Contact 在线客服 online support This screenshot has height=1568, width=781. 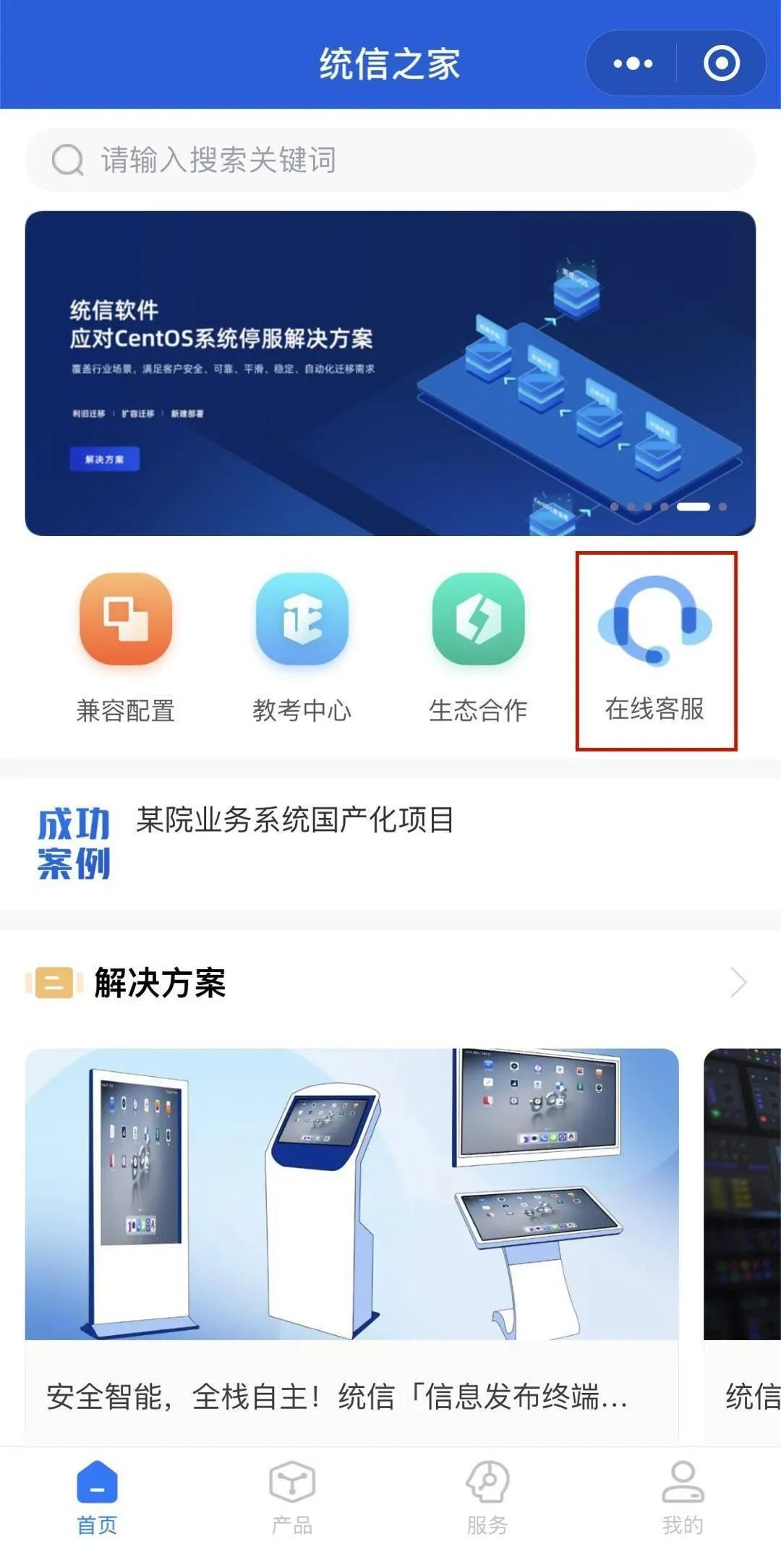tap(655, 649)
